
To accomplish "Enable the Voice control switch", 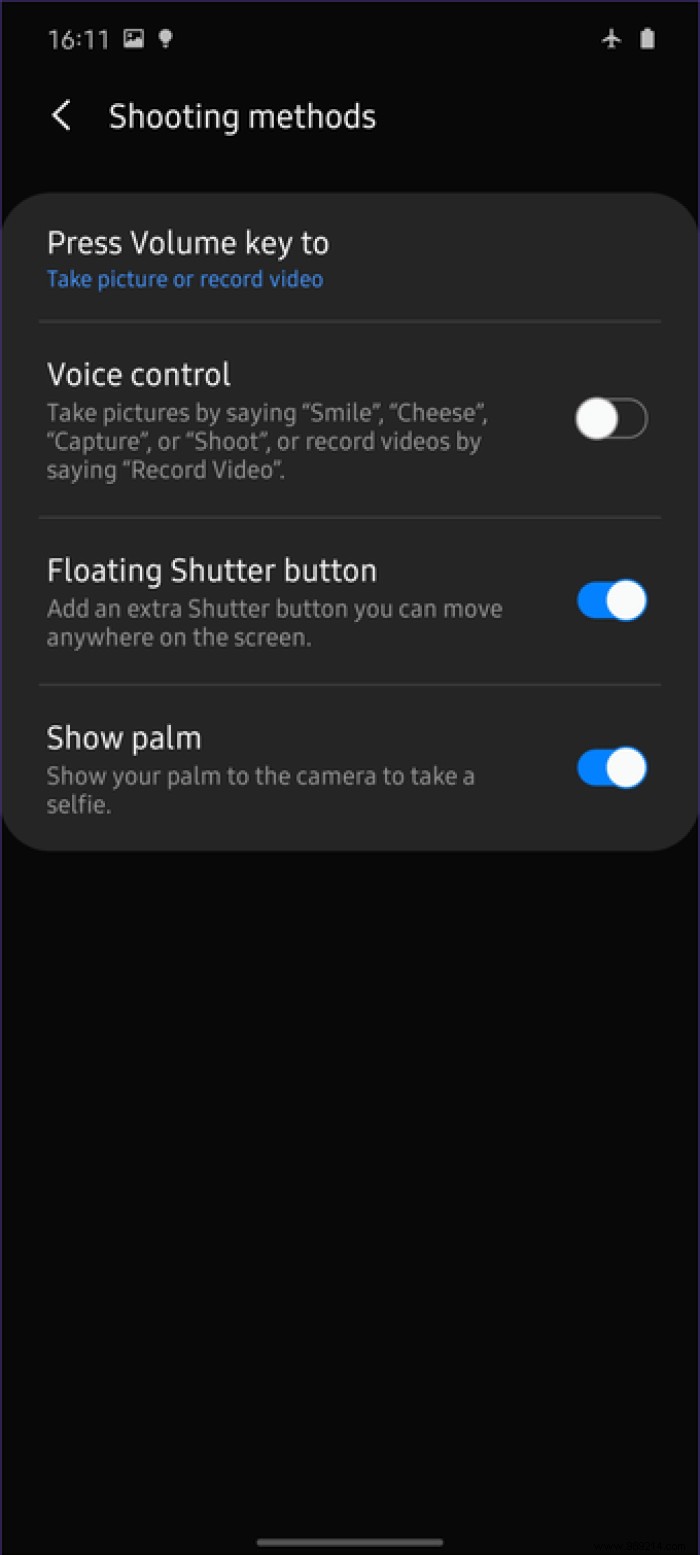I will (x=611, y=418).
